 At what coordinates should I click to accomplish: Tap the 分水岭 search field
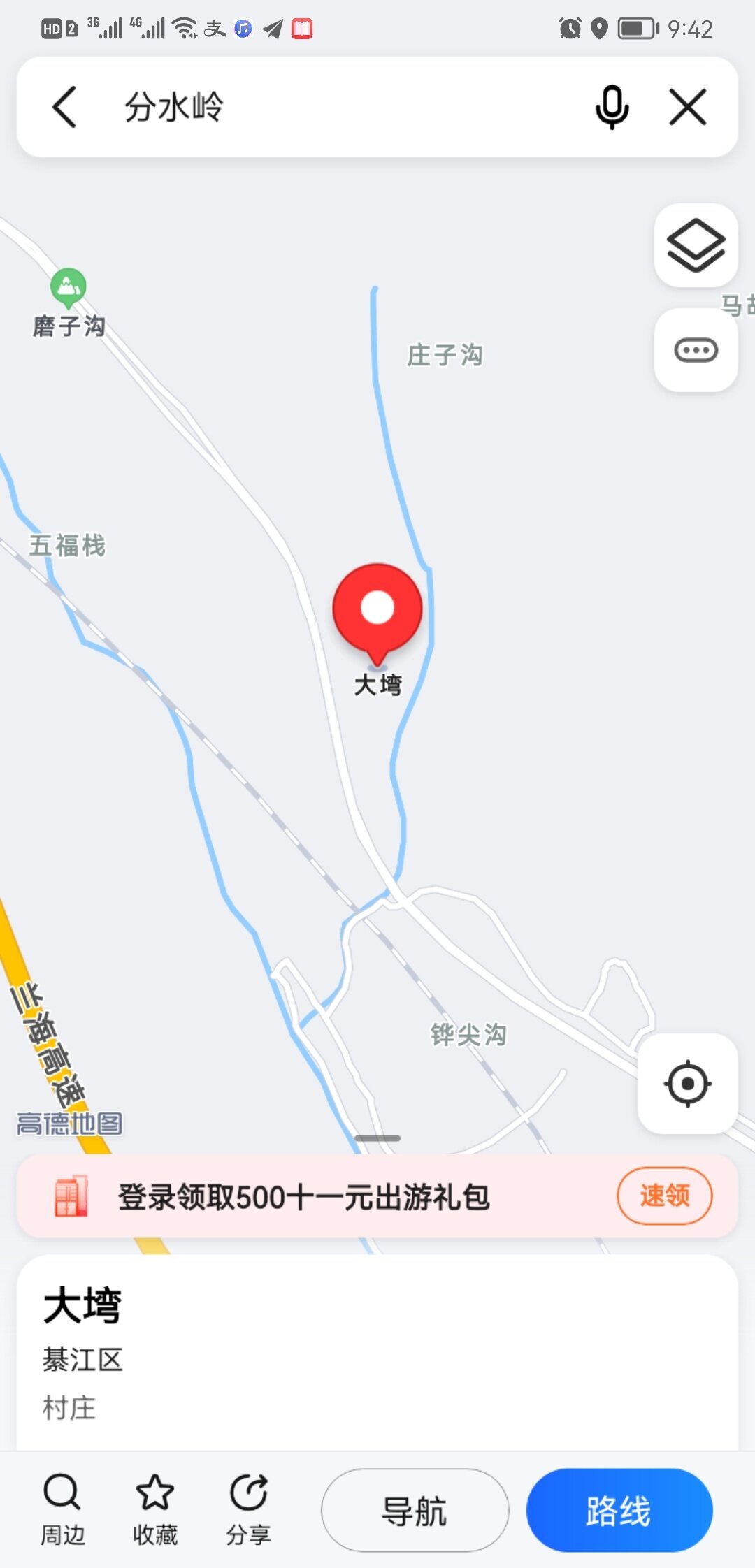tap(336, 108)
